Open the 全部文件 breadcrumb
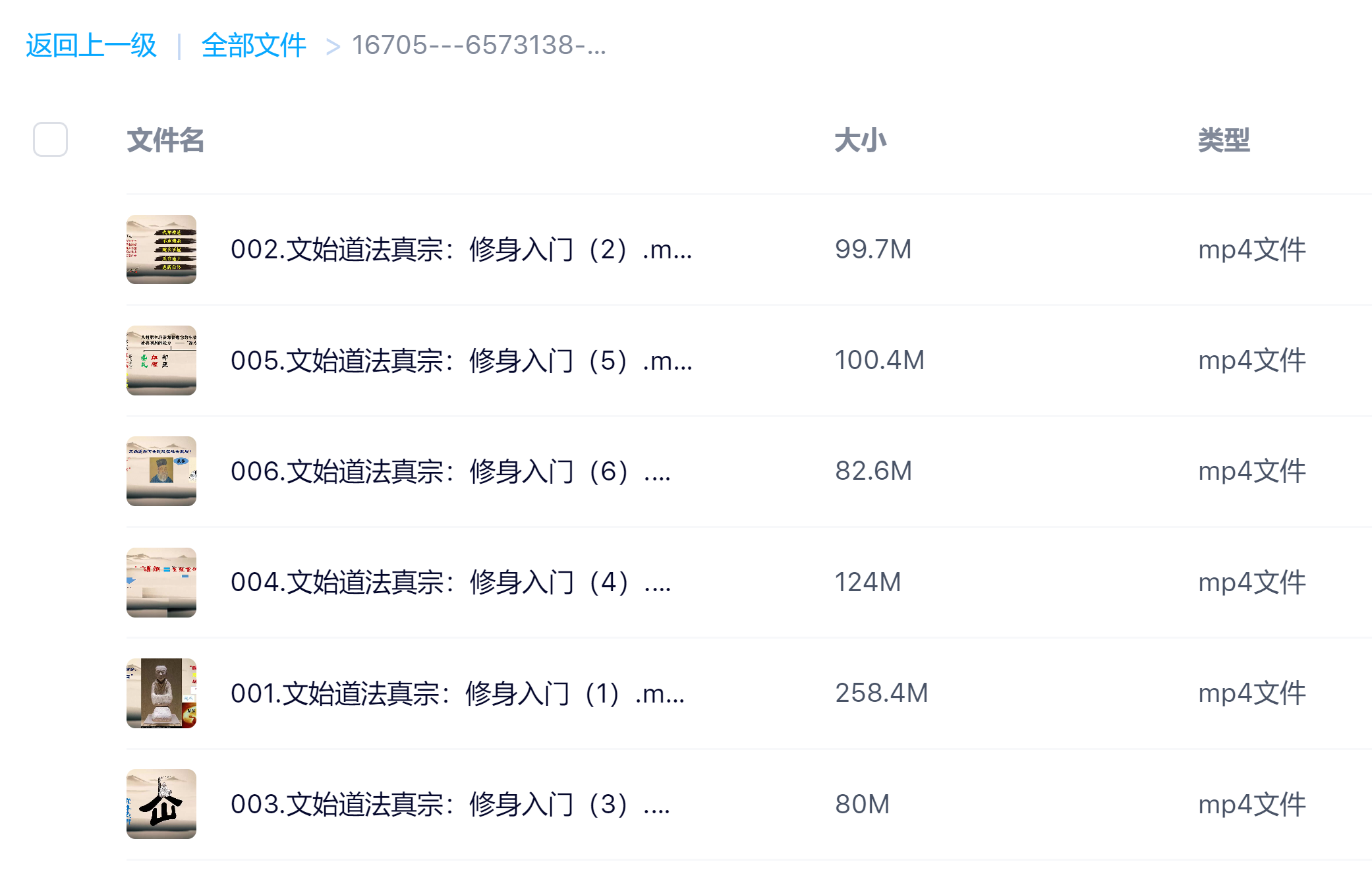The width and height of the screenshot is (1372, 895). (x=254, y=45)
